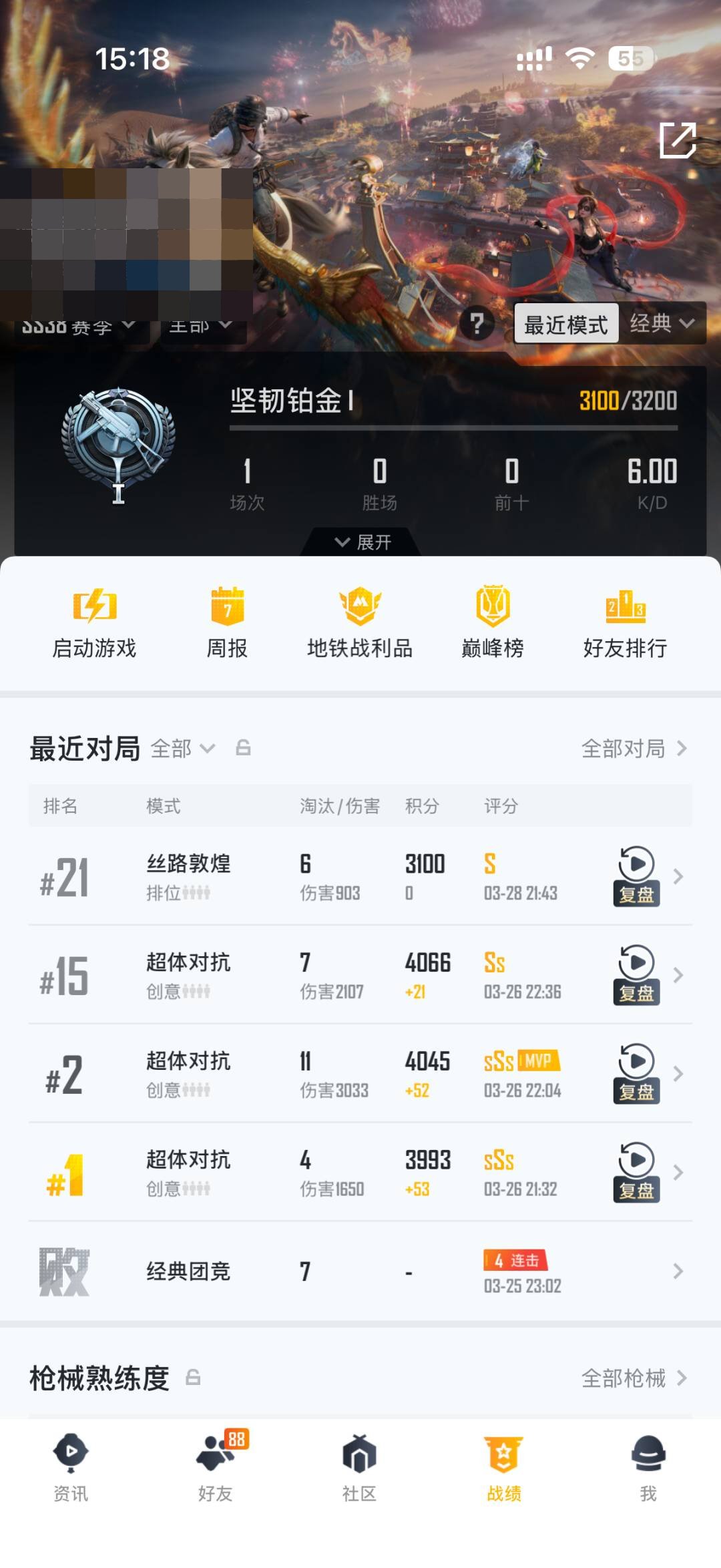Screen dimensions: 721x1568
Task: Toggle the lock next to 最近对局
Action: pyautogui.click(x=240, y=749)
